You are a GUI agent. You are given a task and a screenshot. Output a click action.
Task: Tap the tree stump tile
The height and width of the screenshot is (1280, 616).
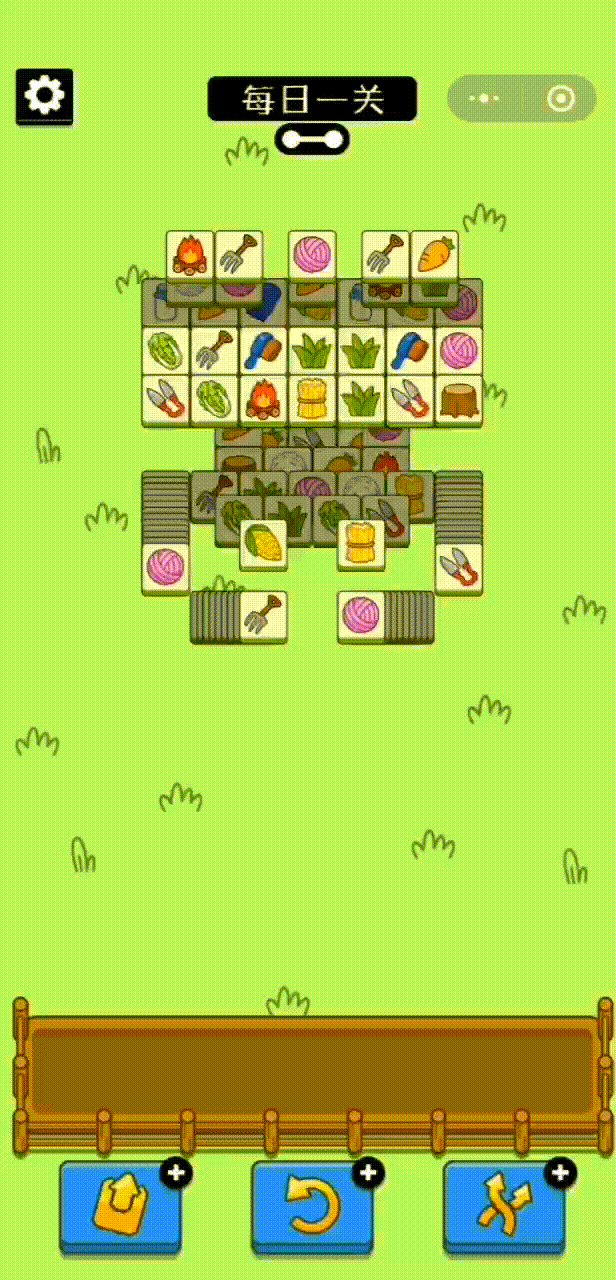pos(459,400)
